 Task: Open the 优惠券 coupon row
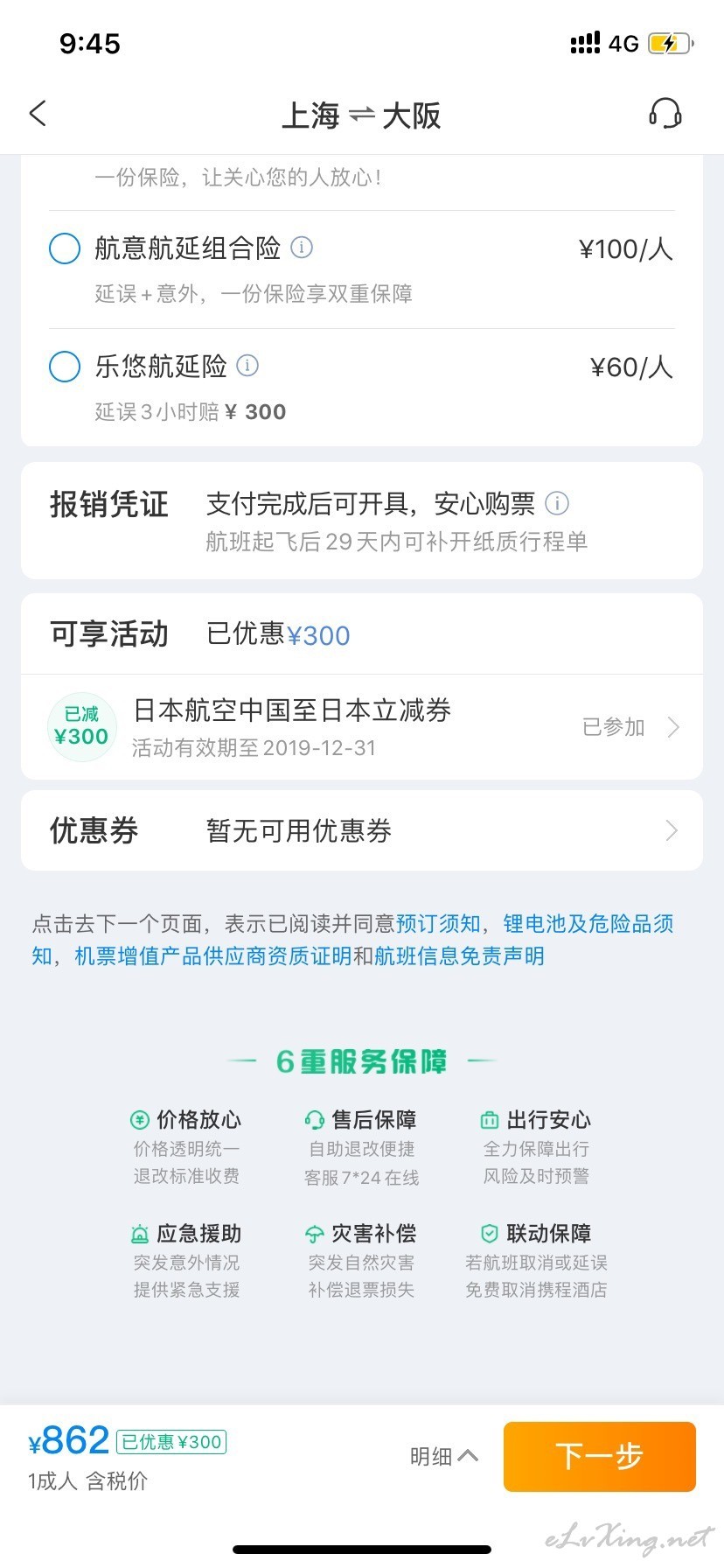point(362,830)
